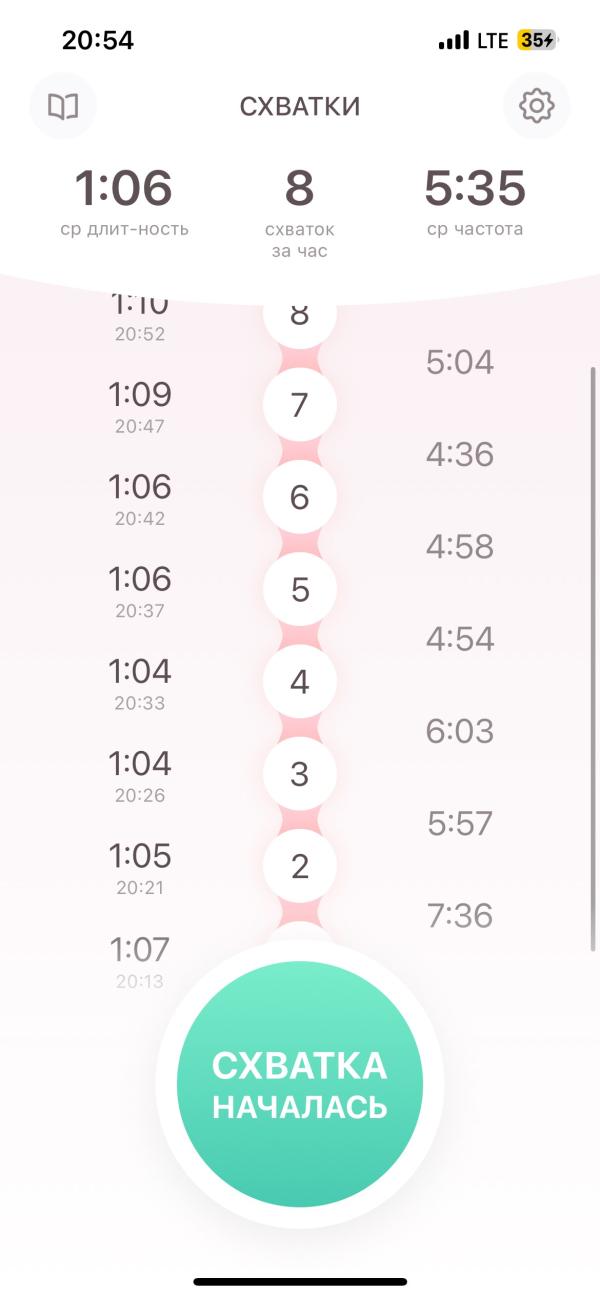The height and width of the screenshot is (1297, 600).
Task: Open settings via the gear icon
Action: [x=536, y=106]
